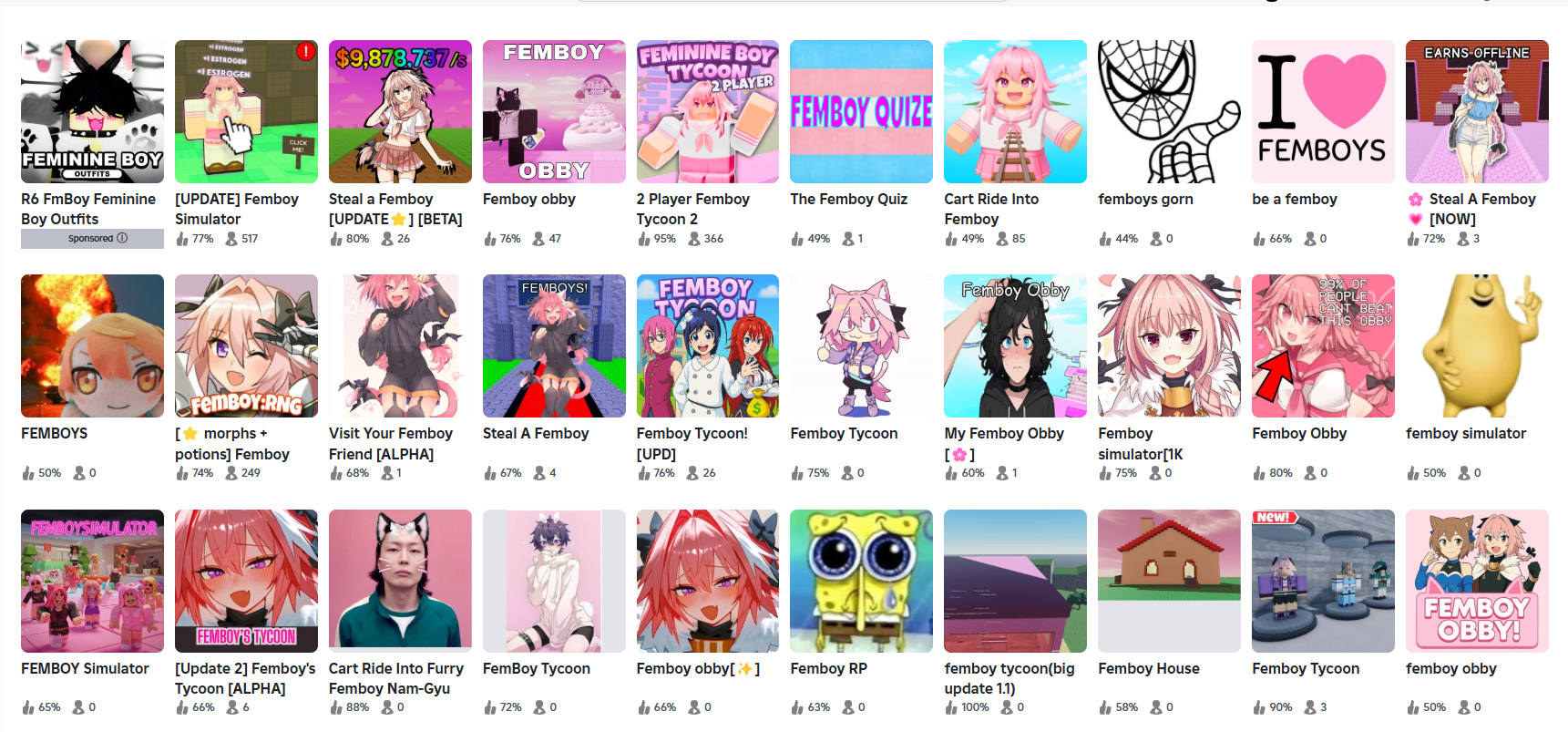The width and height of the screenshot is (1568, 732).
Task: Select The Femboy Quiz game
Action: pyautogui.click(x=861, y=111)
